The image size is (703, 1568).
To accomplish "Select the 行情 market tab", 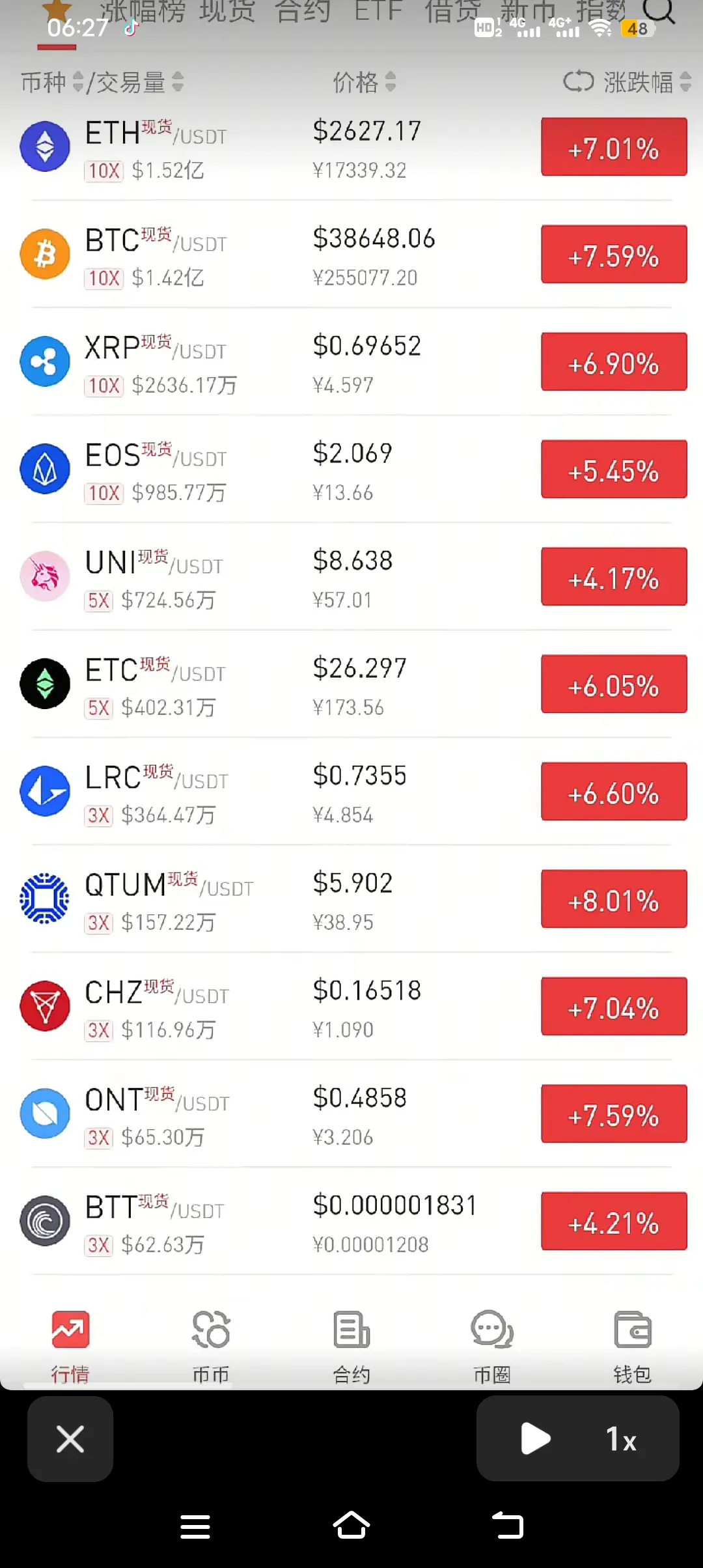I will [70, 1345].
